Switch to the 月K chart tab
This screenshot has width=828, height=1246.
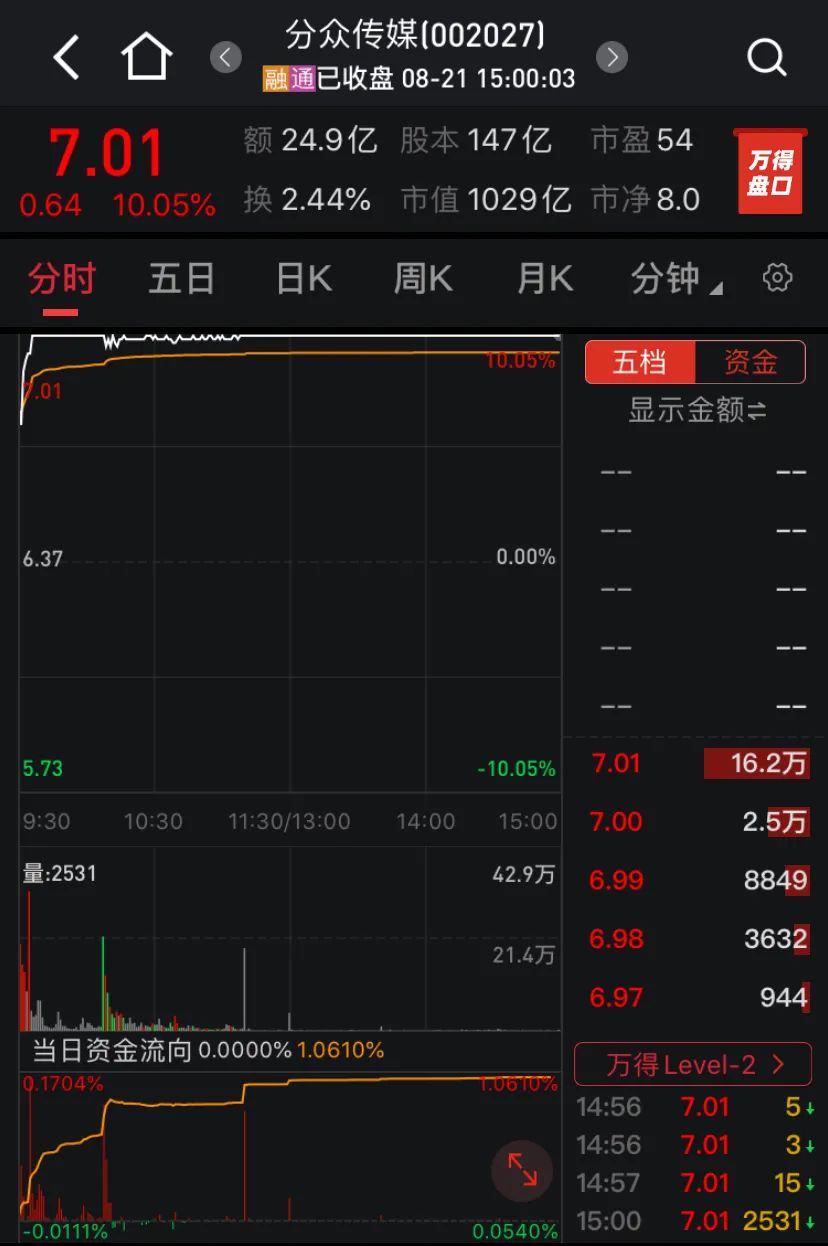coord(544,279)
